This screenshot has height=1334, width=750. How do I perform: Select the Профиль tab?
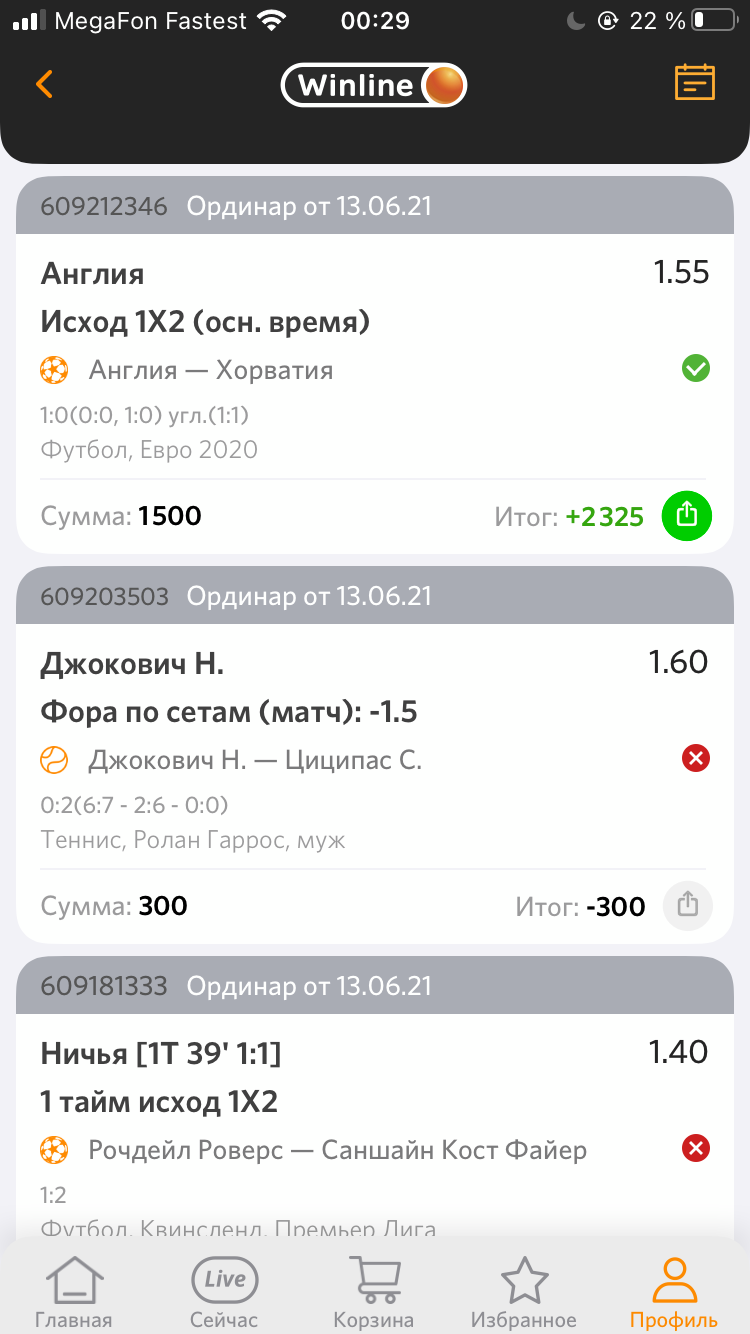[674, 1292]
